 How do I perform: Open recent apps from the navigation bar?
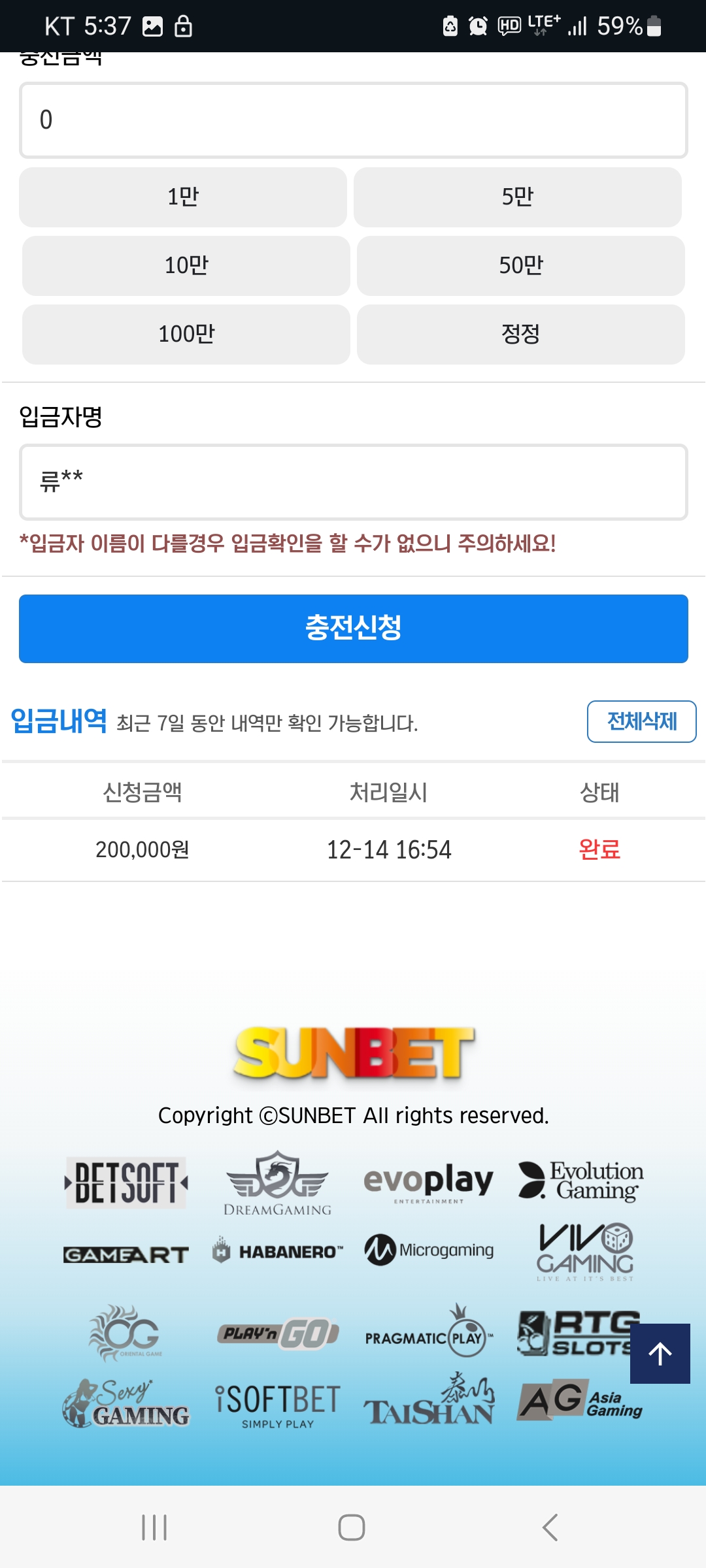[x=155, y=1527]
